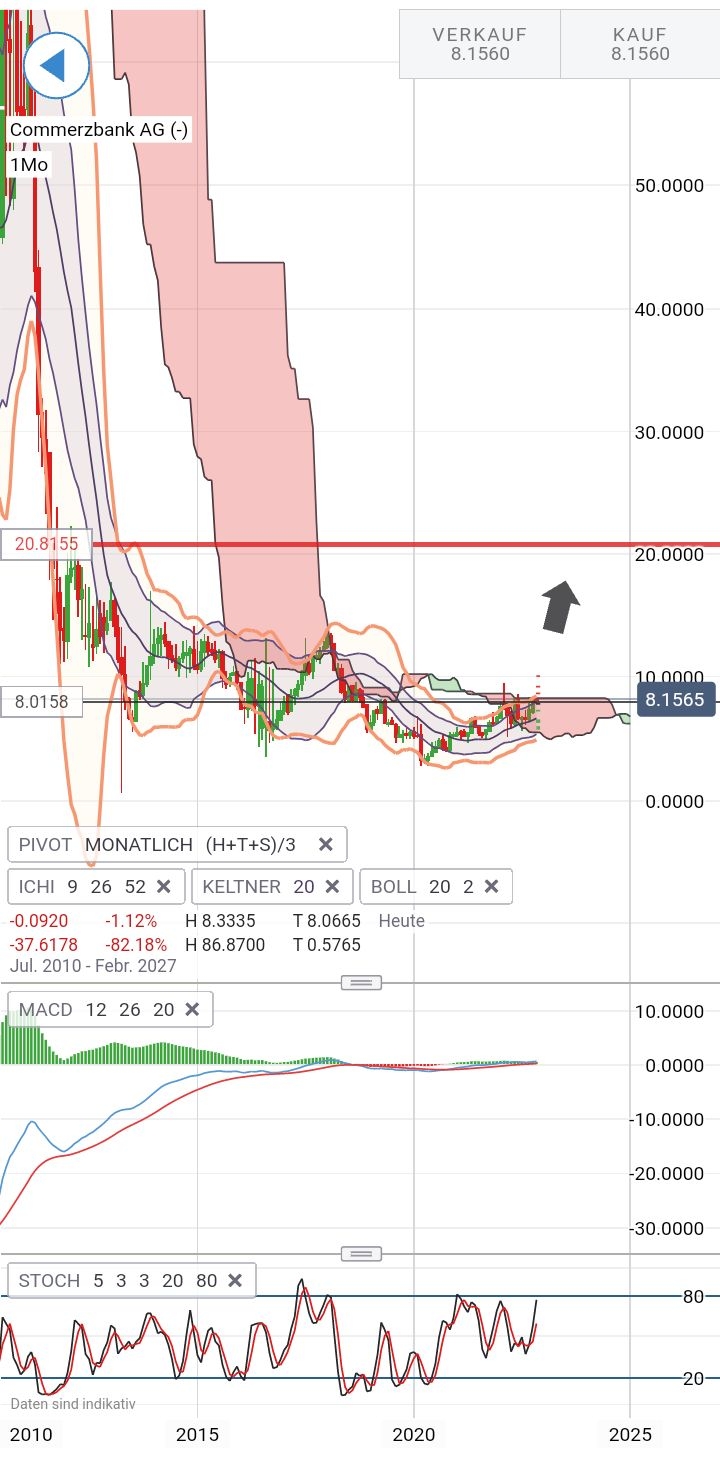This screenshot has height=1472, width=720.
Task: Remove the PIVOT MONATLICH indicator
Action: coord(325,844)
